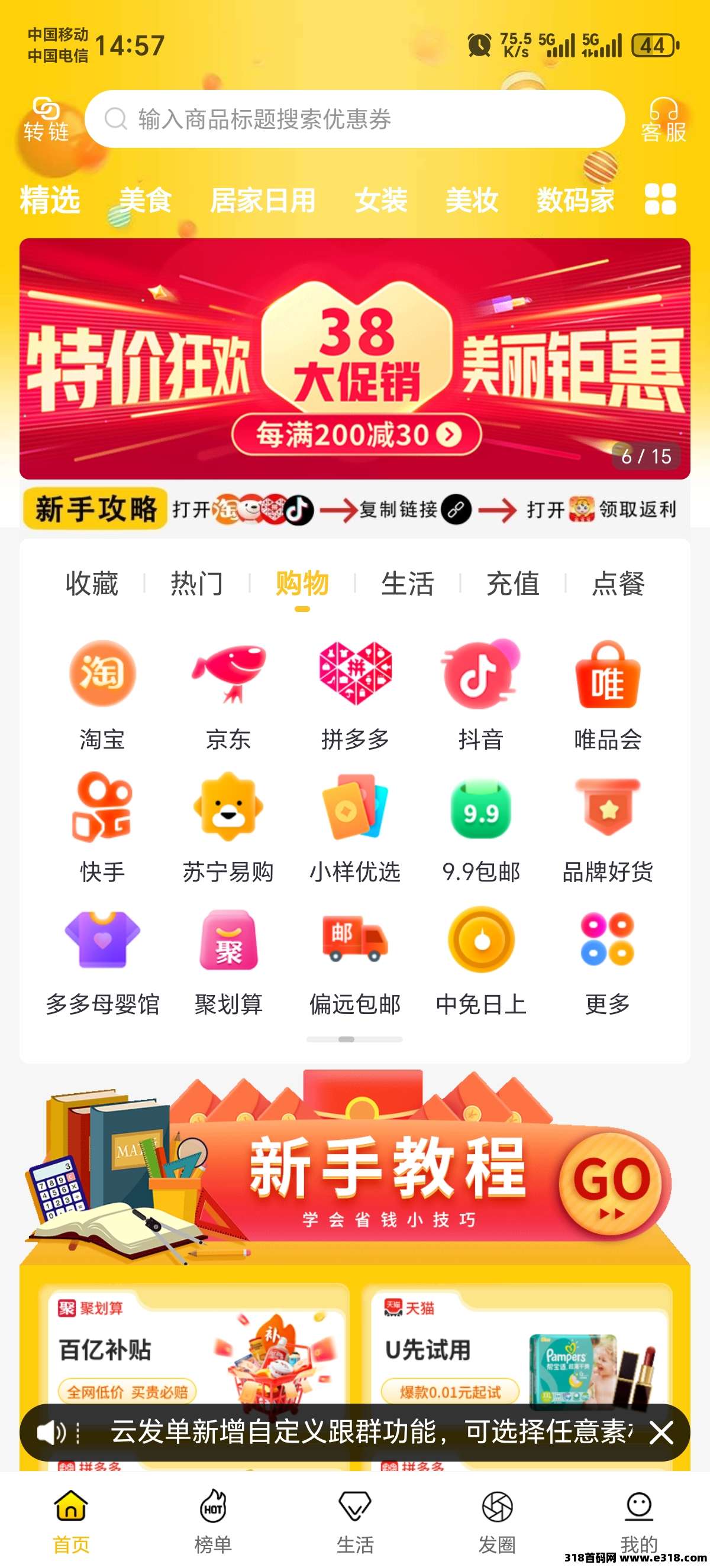The image size is (710, 1568).
Task: Switch to the 热门 section tab
Action: pos(196,583)
